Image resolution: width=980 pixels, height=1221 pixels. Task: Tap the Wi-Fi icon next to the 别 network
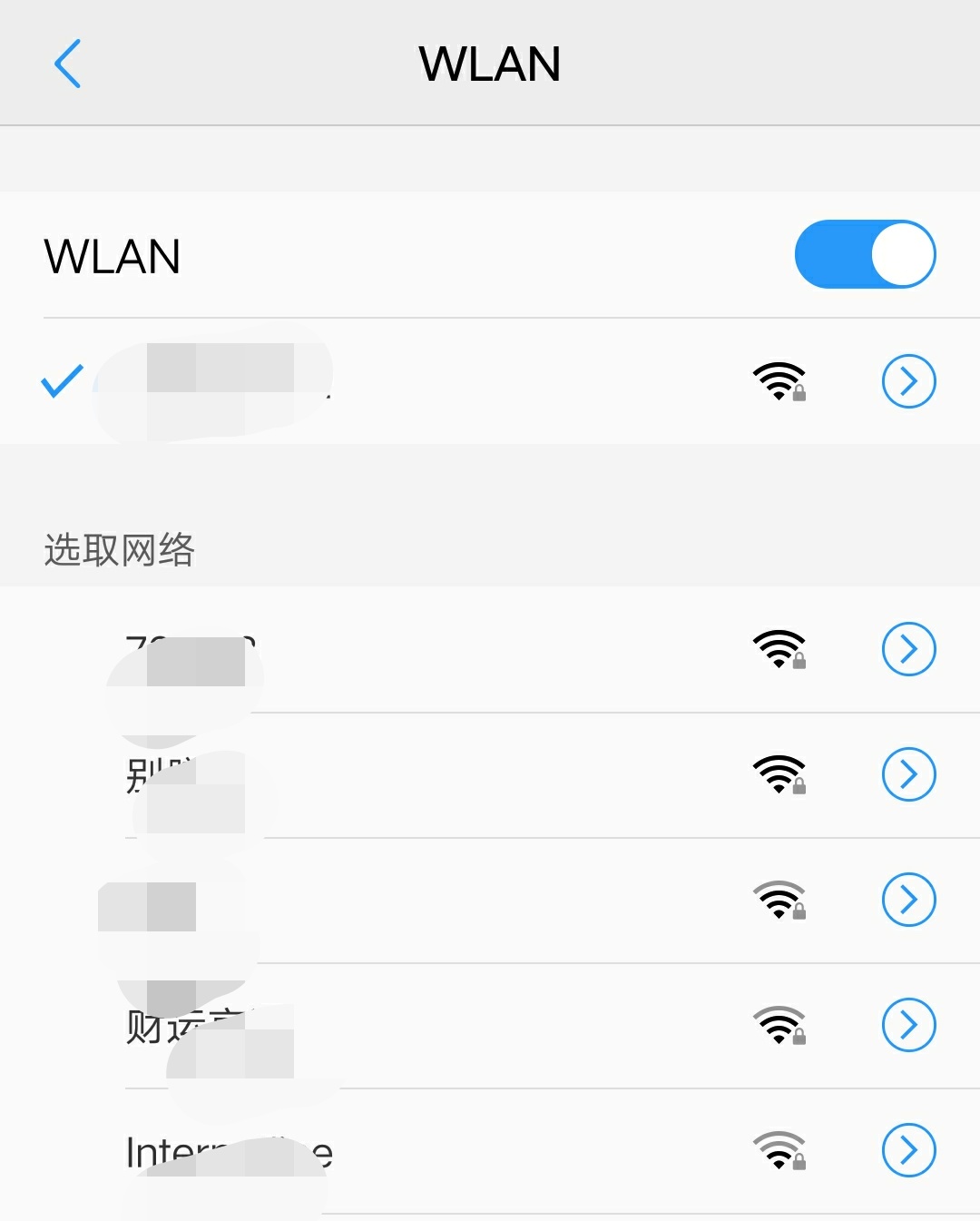tap(778, 774)
